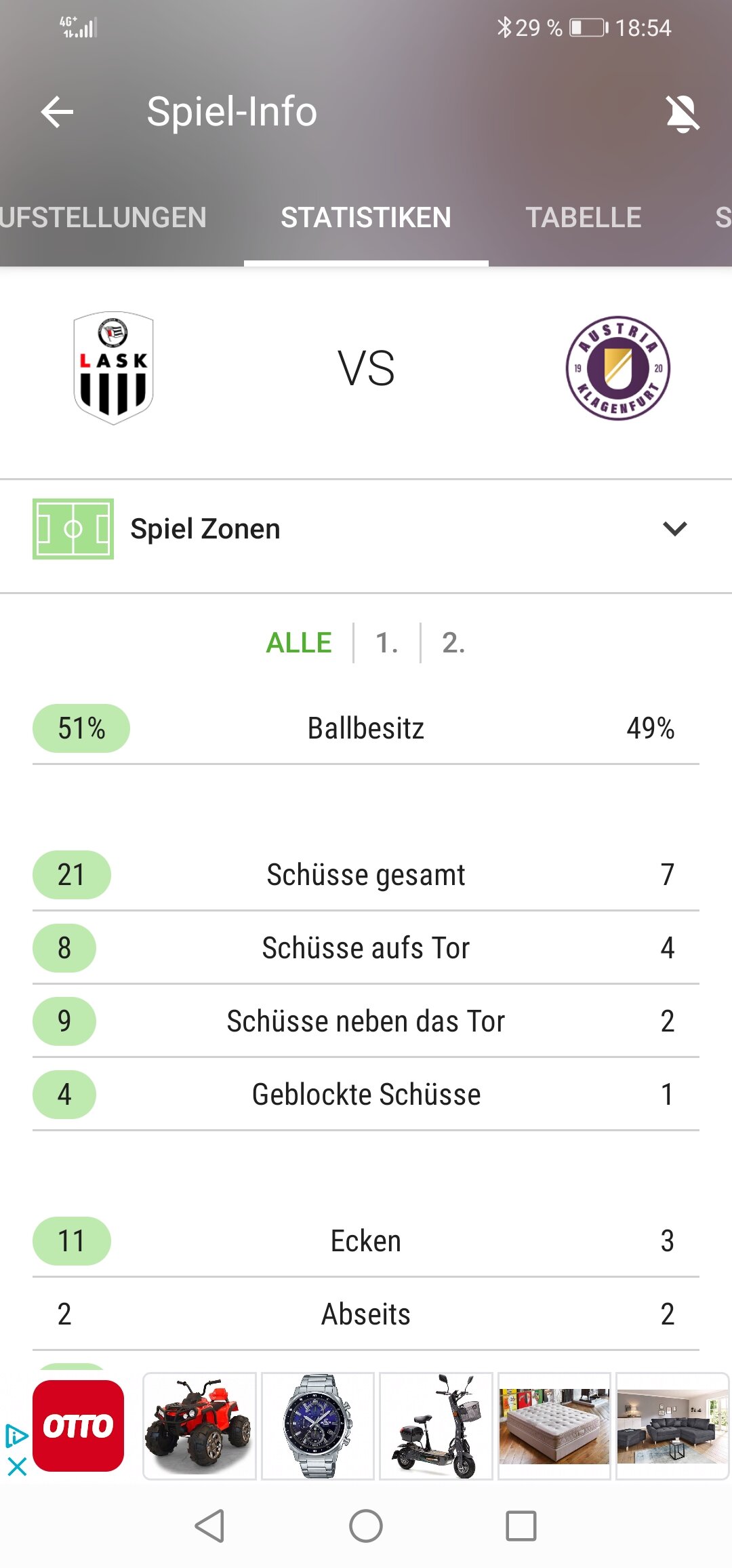Go to the system home screen
Screen dimensions: 732x1568
tap(366, 1526)
